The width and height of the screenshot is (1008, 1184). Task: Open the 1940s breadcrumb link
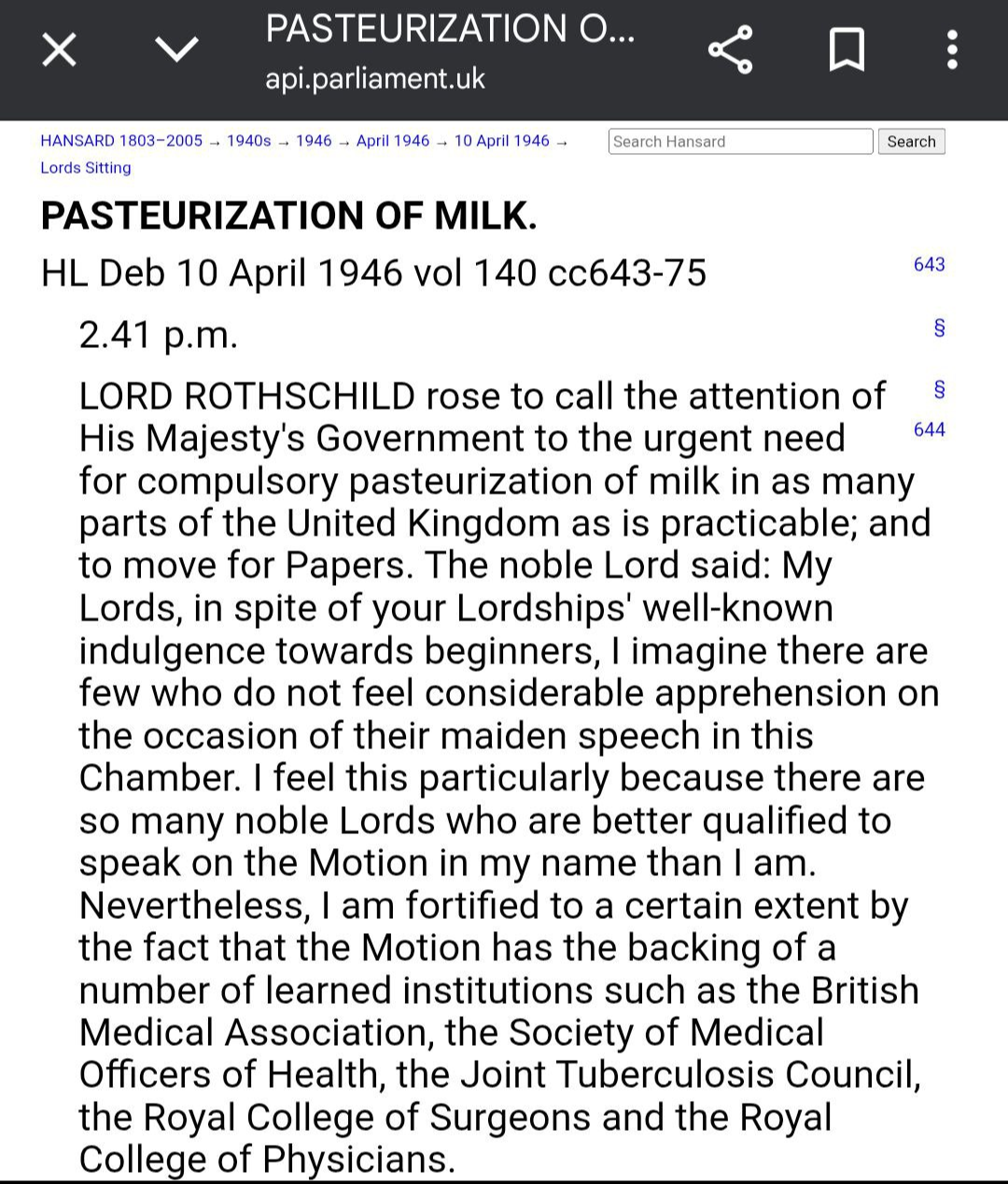[x=248, y=141]
